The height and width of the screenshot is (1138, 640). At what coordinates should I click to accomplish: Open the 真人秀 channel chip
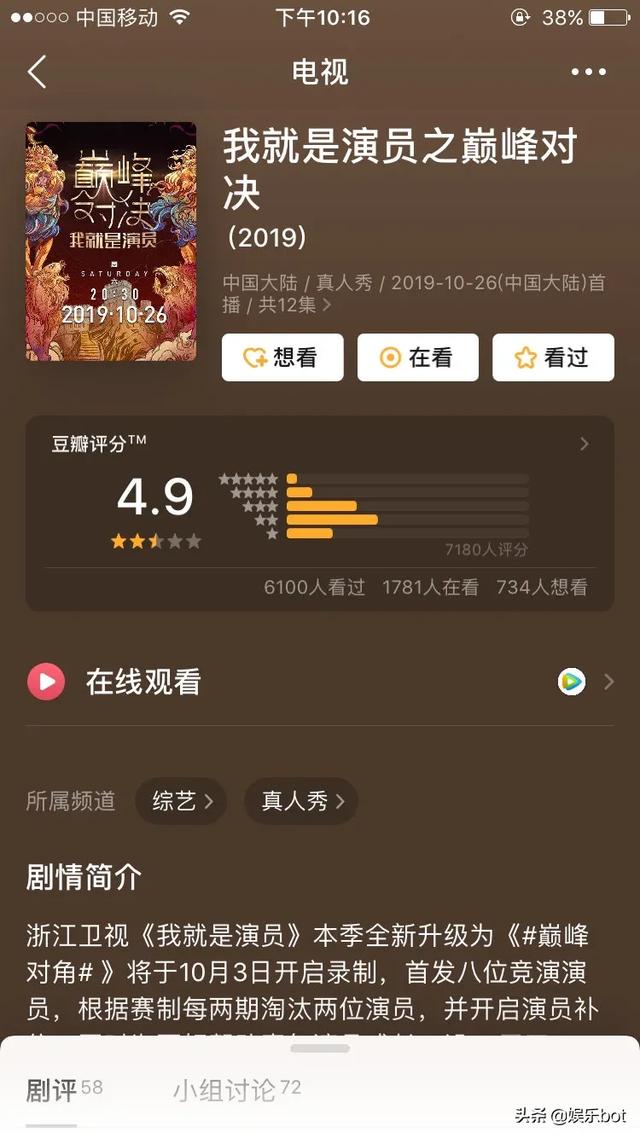pos(301,801)
